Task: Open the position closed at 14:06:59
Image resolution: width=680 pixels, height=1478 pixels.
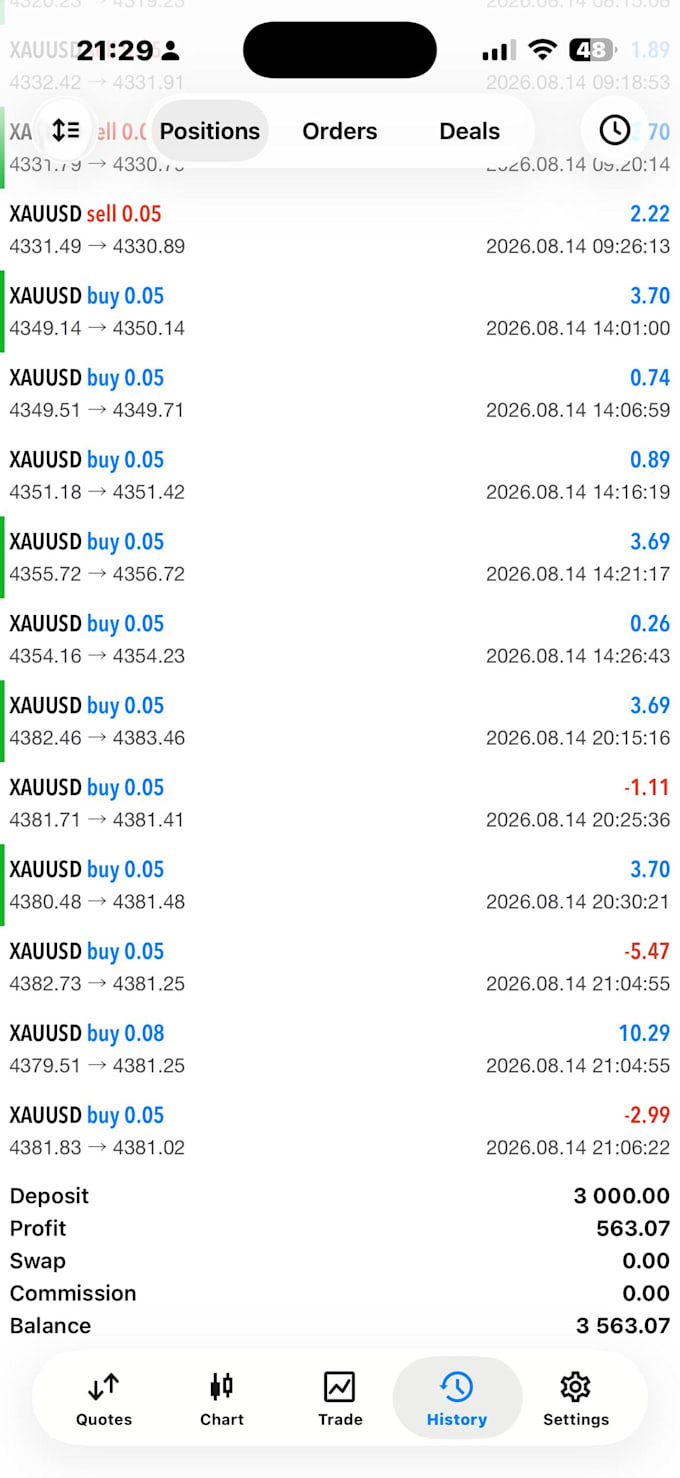Action: point(340,394)
